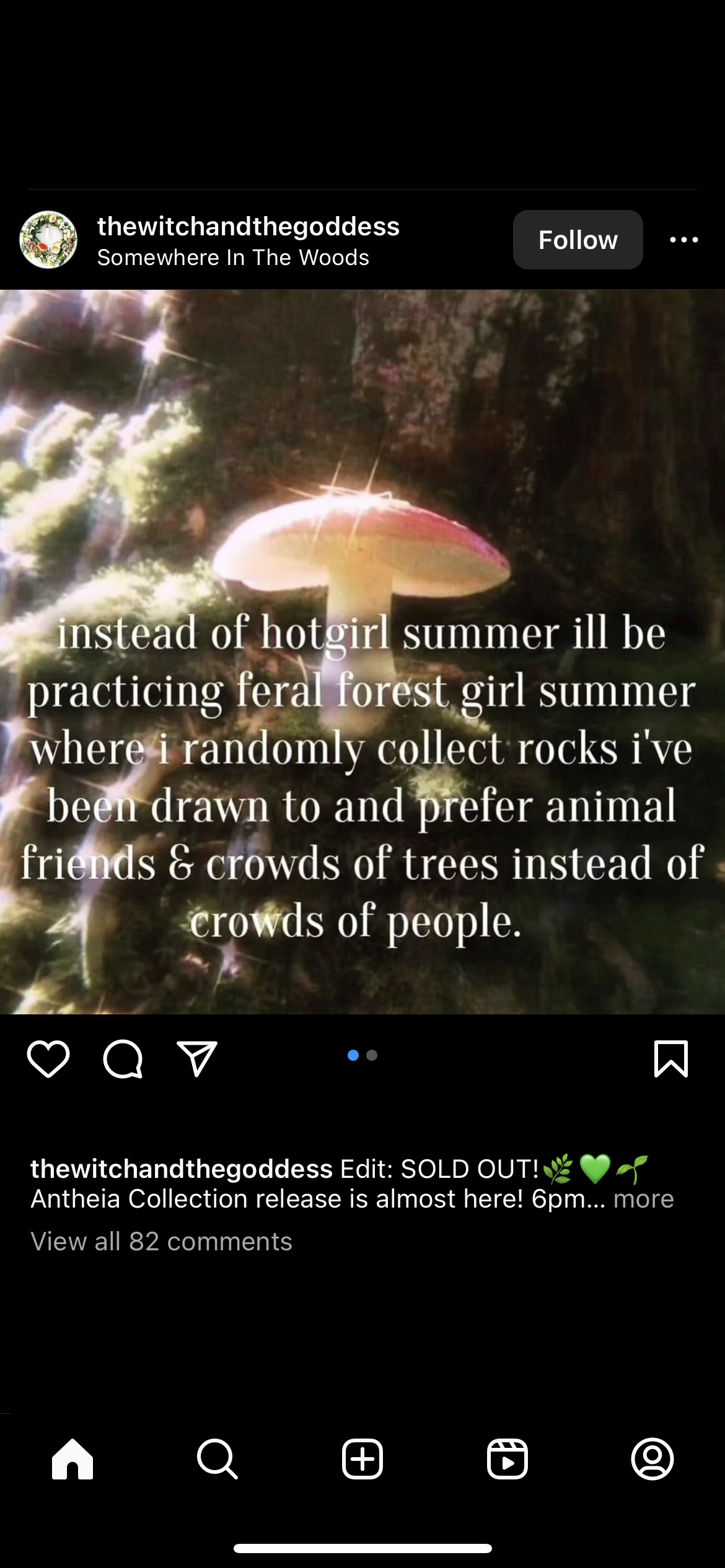Switch to your Profile tab
Image resolution: width=725 pixels, height=1568 pixels.
[x=652, y=1459]
